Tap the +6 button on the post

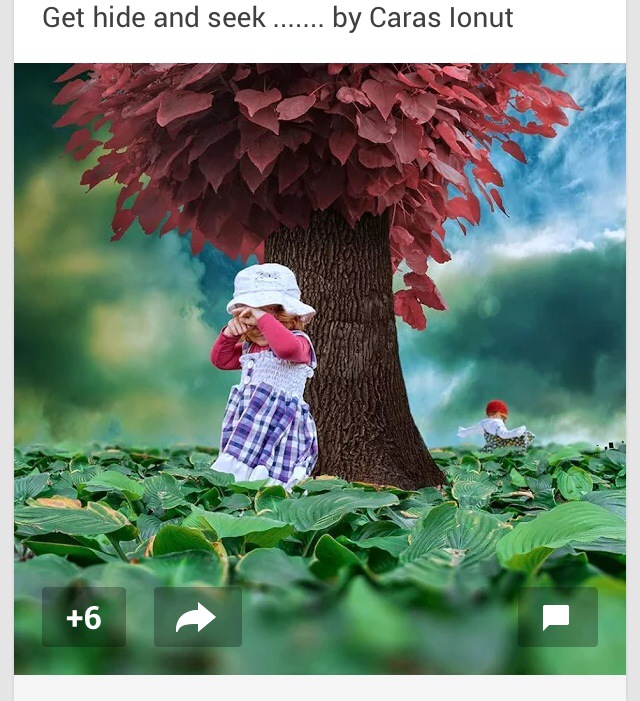click(x=84, y=617)
